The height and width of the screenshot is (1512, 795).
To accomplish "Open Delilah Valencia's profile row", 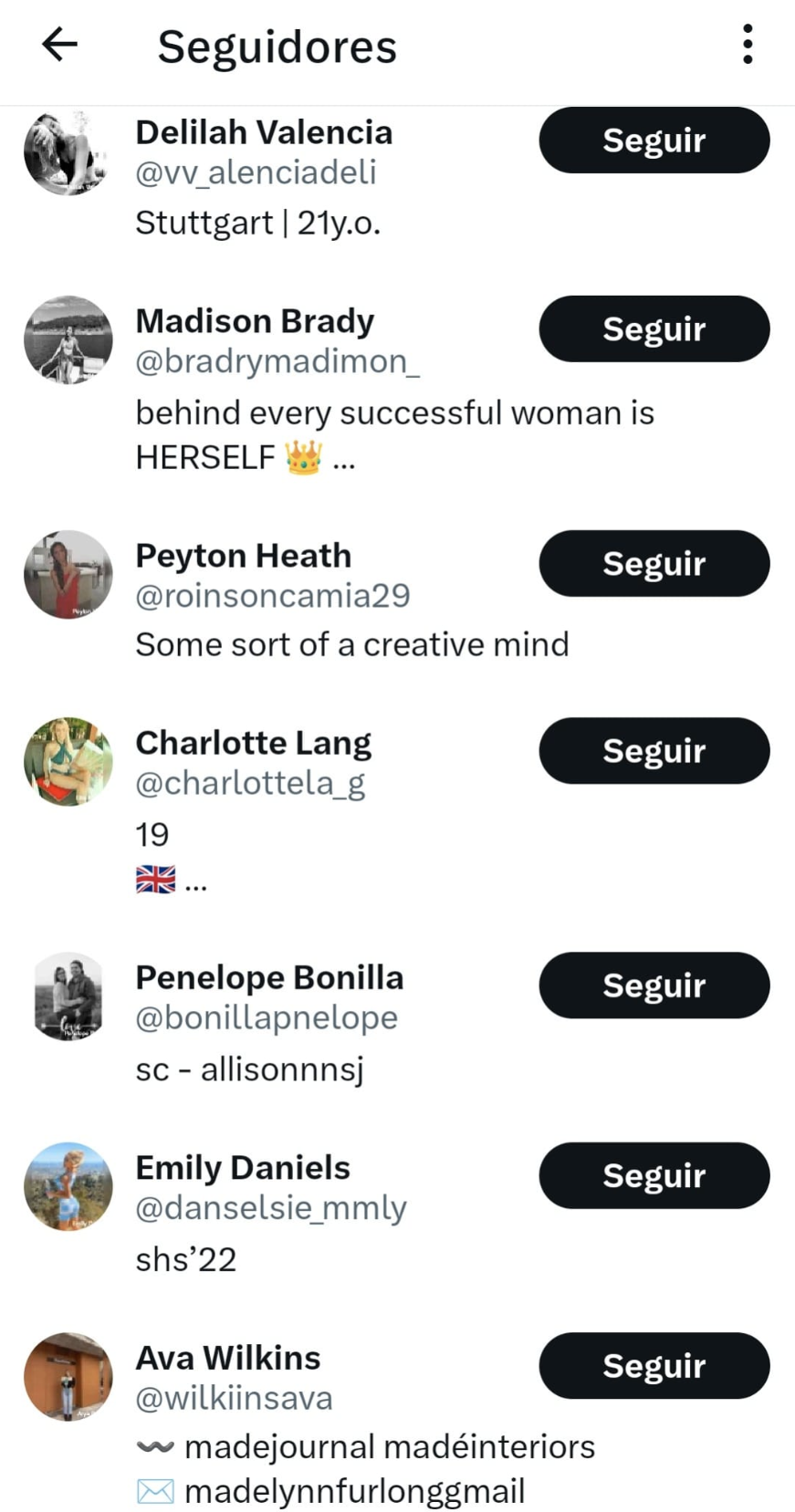I will pyautogui.click(x=265, y=133).
